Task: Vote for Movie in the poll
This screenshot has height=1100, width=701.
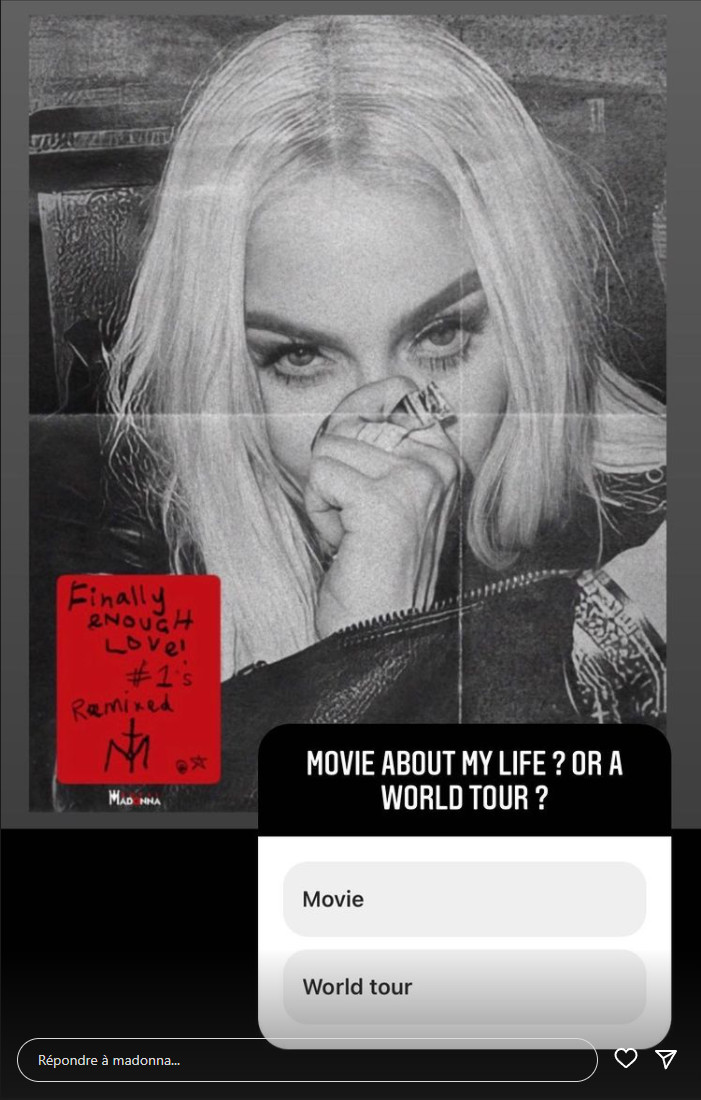Action: click(464, 899)
